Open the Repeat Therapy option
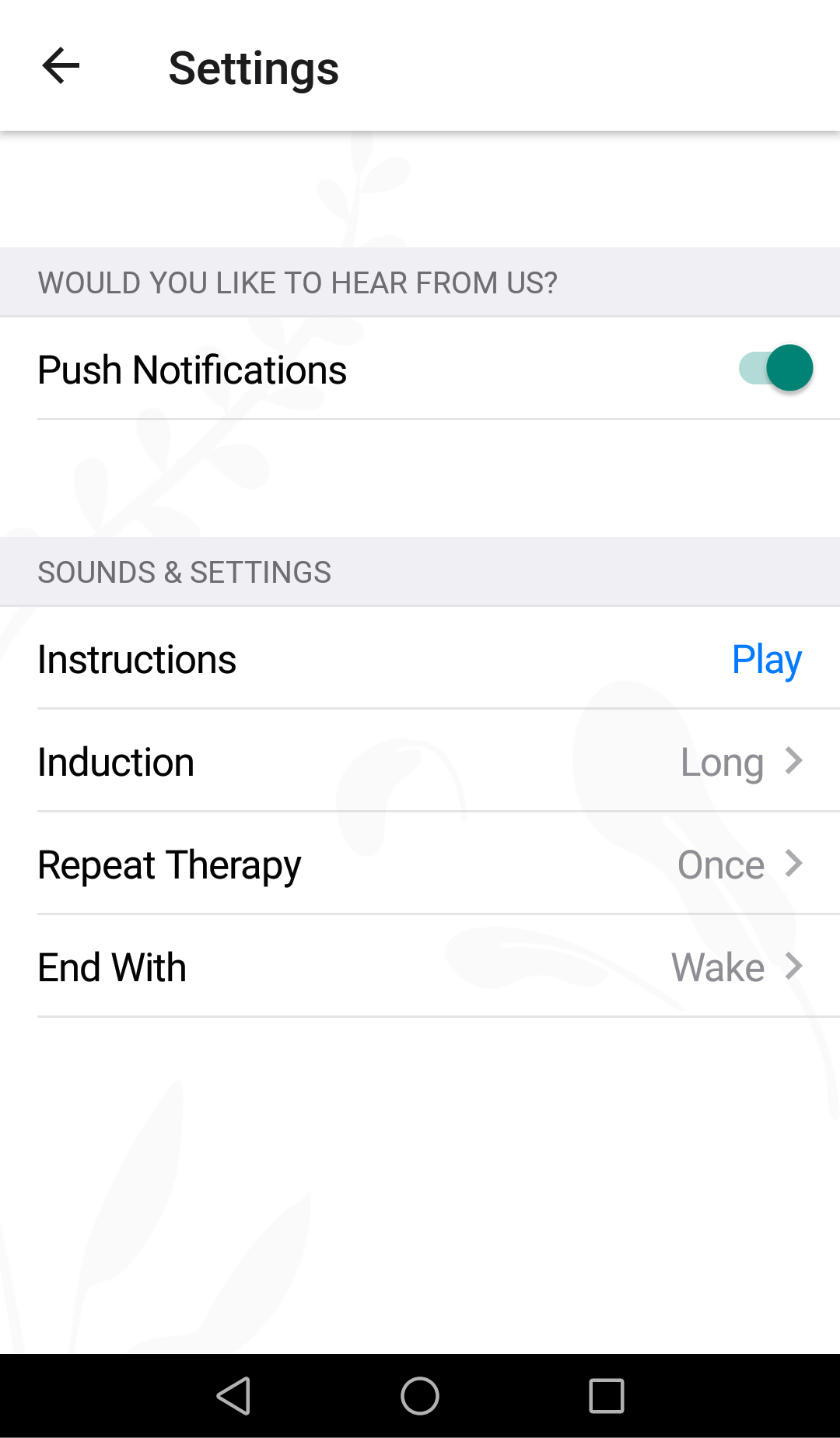 click(x=420, y=865)
